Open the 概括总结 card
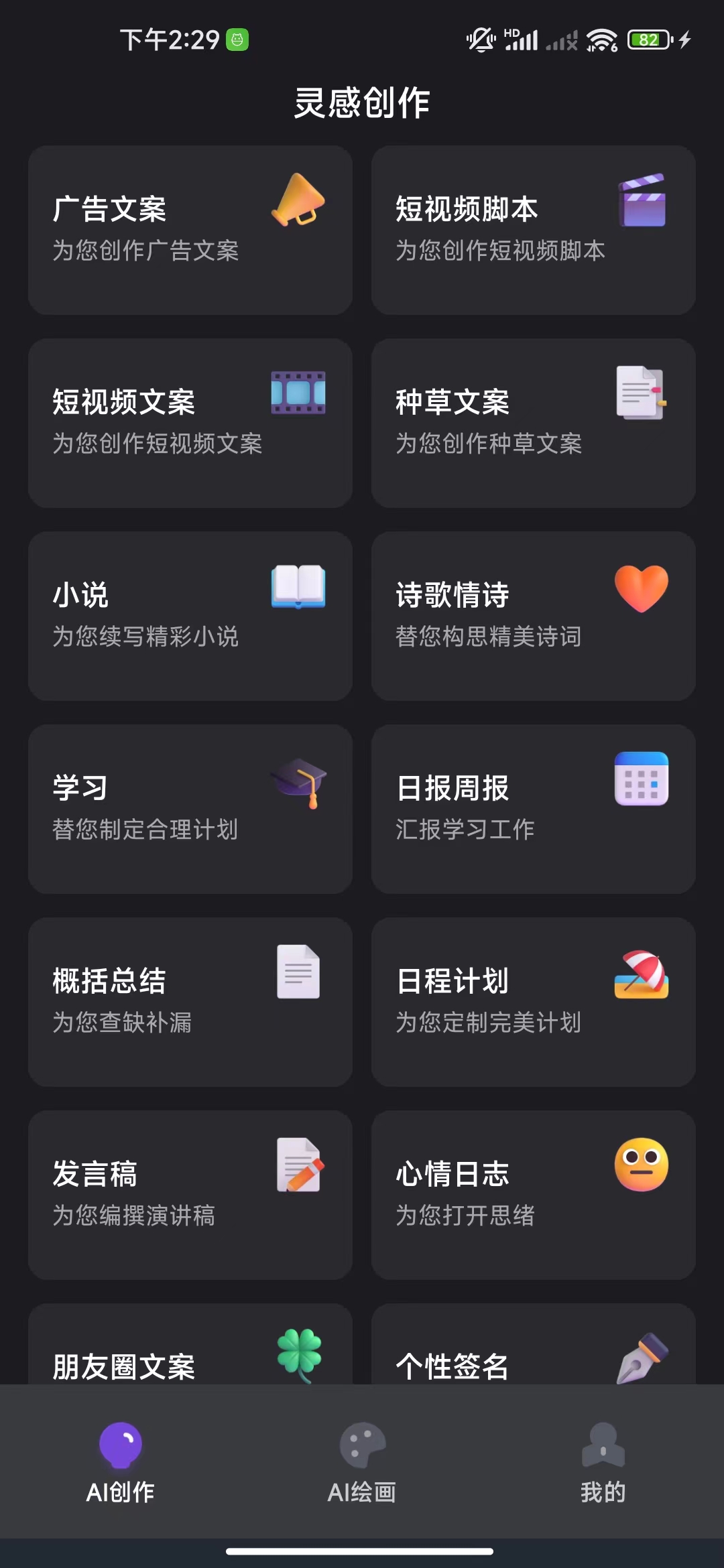The image size is (724, 1568). coord(190,1002)
